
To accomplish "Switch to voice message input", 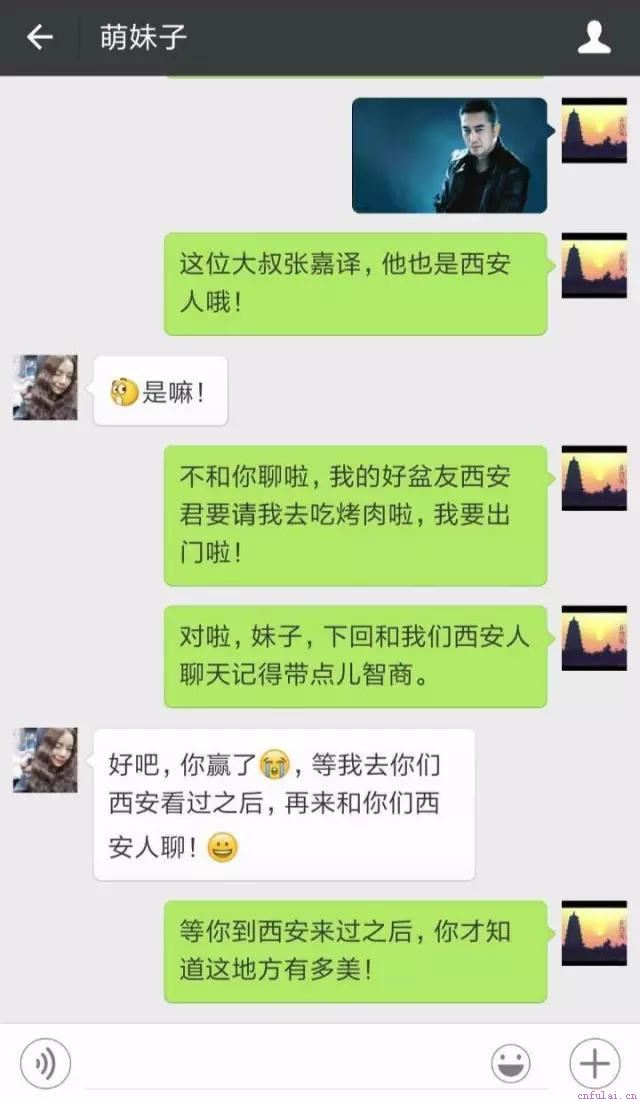I will [45, 1063].
